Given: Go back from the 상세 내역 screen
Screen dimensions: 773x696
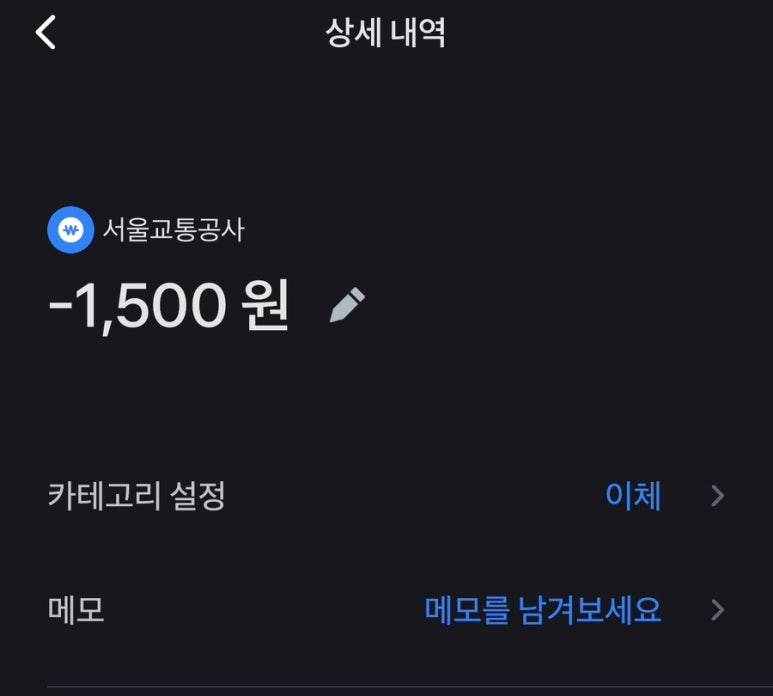Looking at the screenshot, I should click(x=45, y=32).
